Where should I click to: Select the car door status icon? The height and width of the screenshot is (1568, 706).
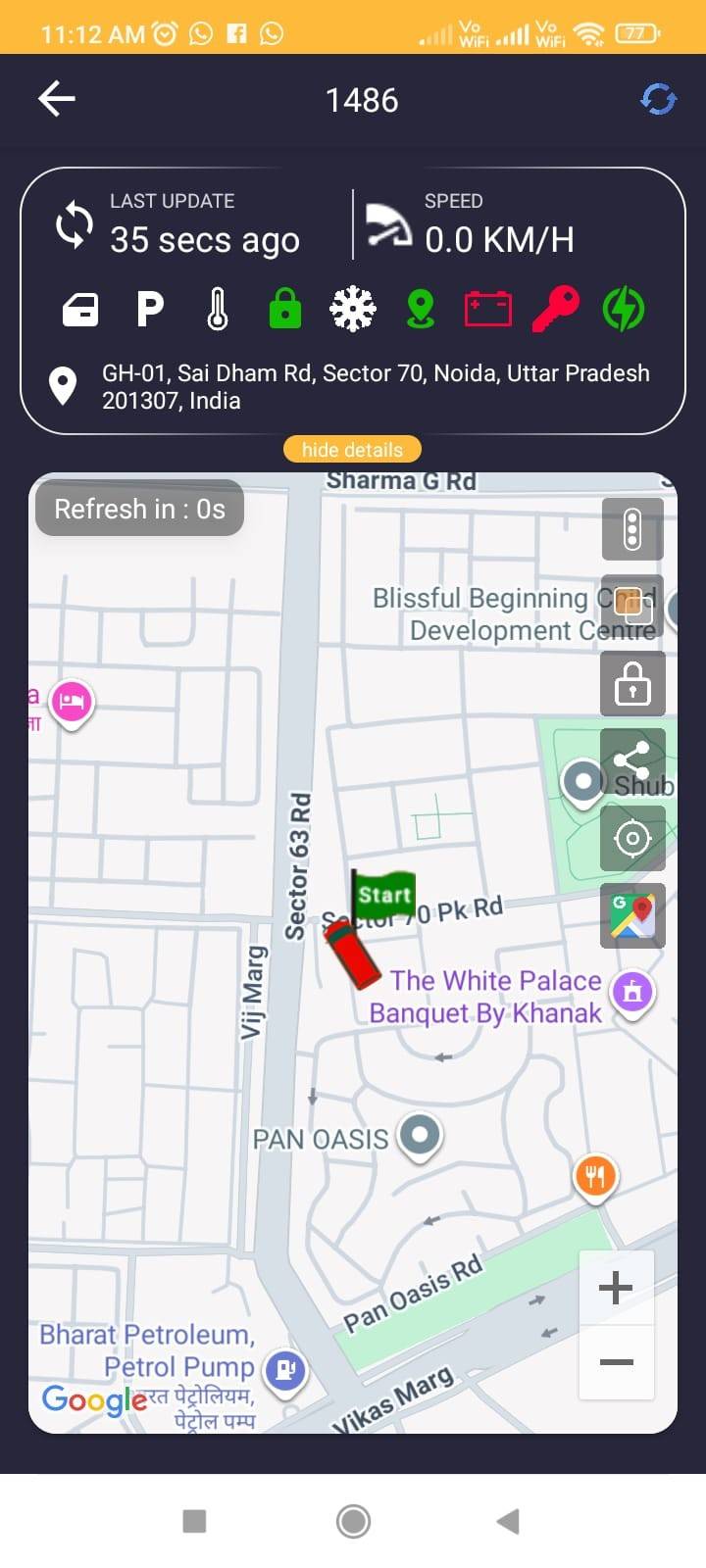coord(80,309)
